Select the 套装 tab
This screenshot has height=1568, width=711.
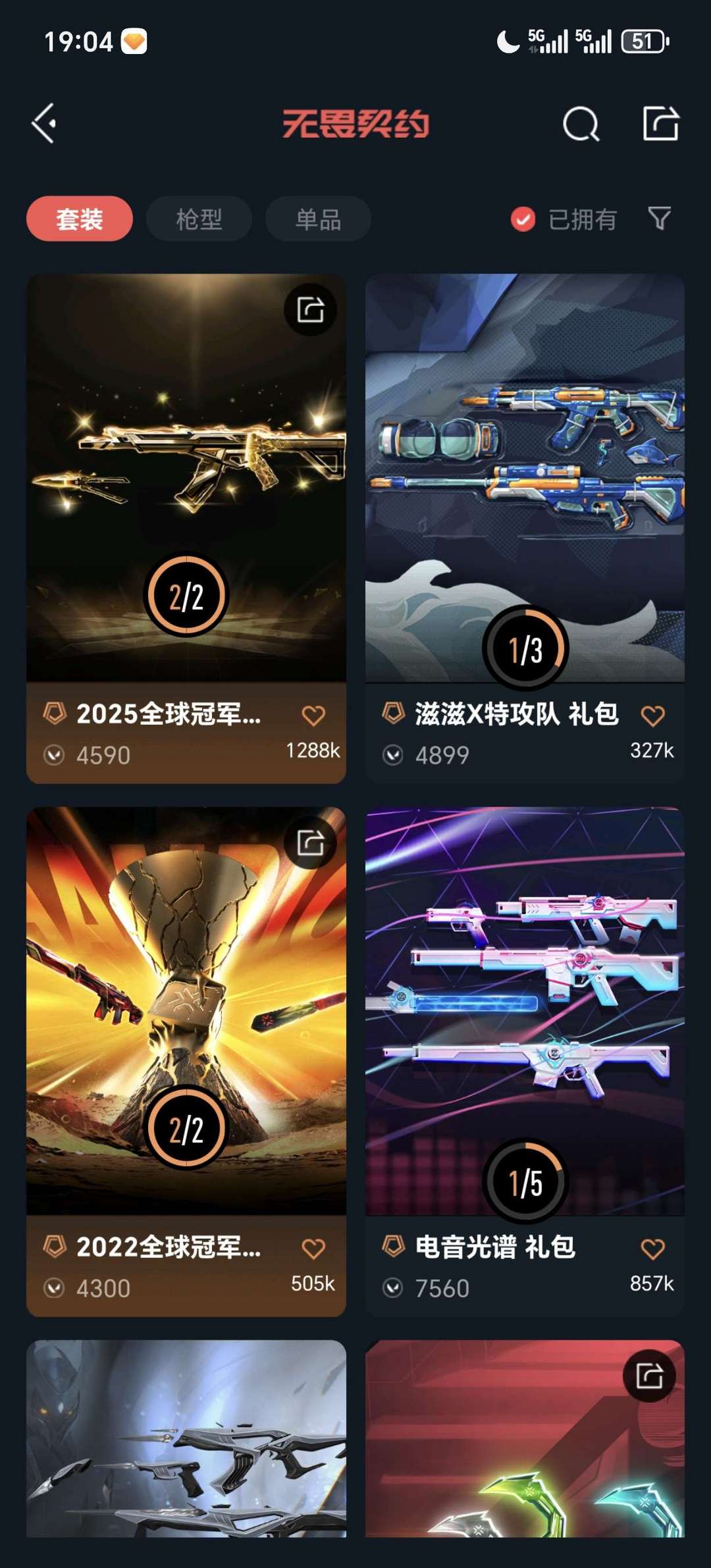(80, 219)
